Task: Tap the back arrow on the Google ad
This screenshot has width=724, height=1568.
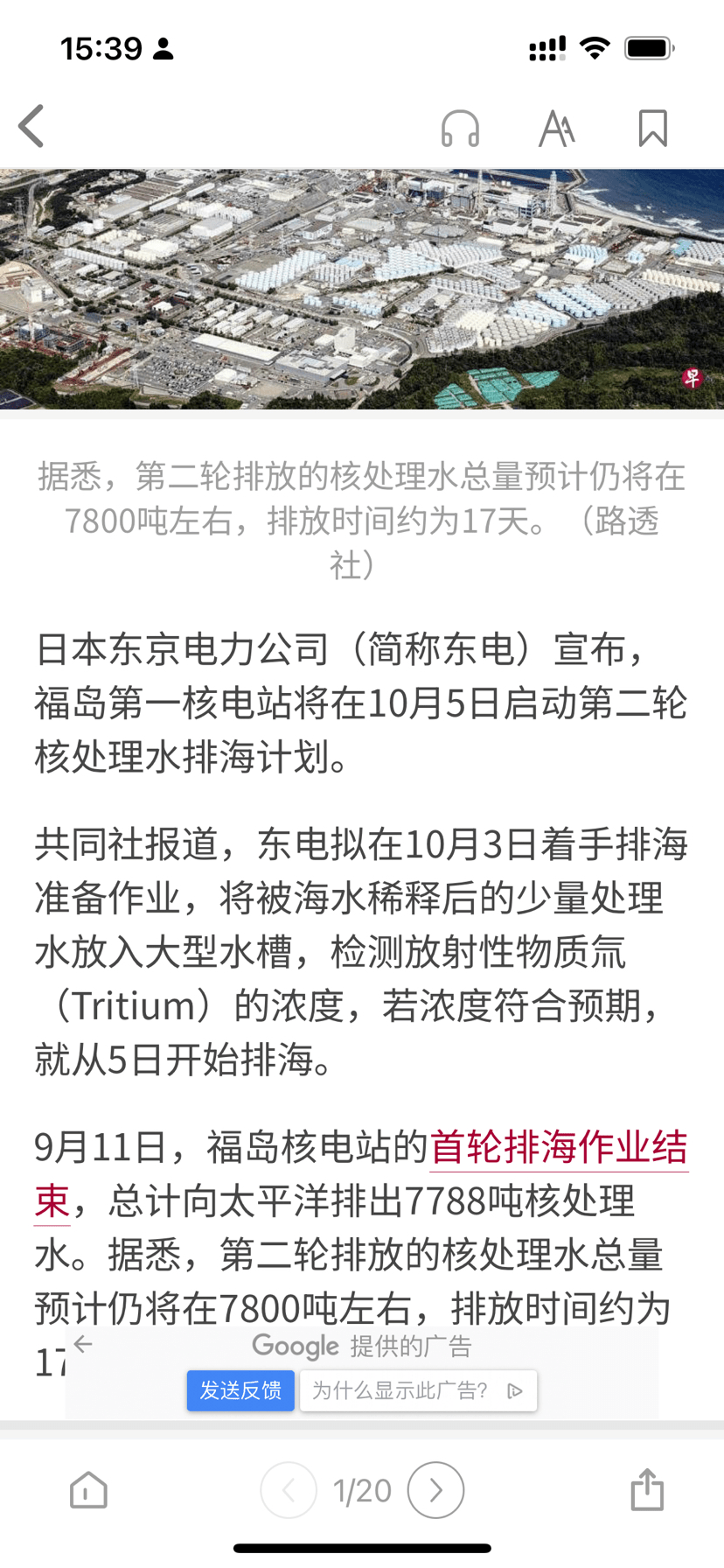Action: click(83, 1344)
